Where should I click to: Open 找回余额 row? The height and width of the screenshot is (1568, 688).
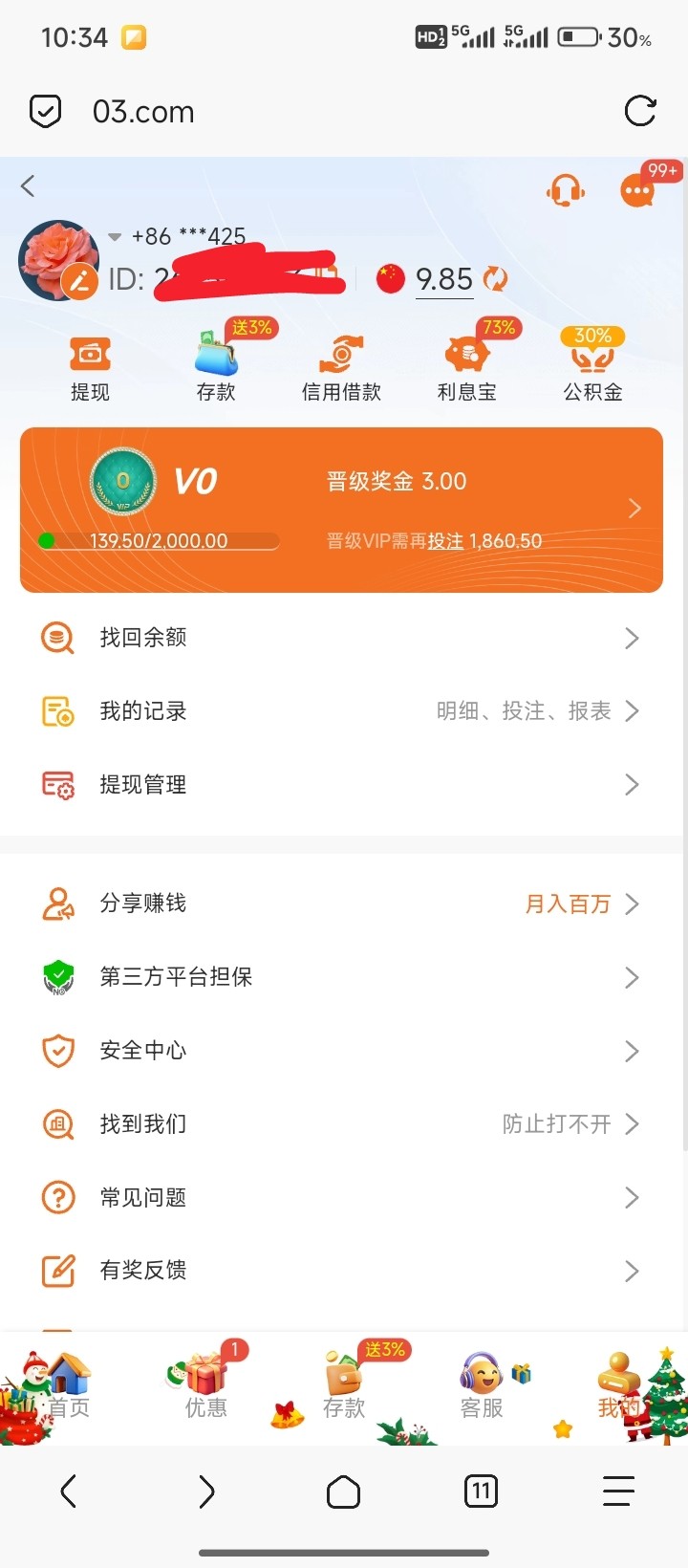pyautogui.click(x=341, y=638)
